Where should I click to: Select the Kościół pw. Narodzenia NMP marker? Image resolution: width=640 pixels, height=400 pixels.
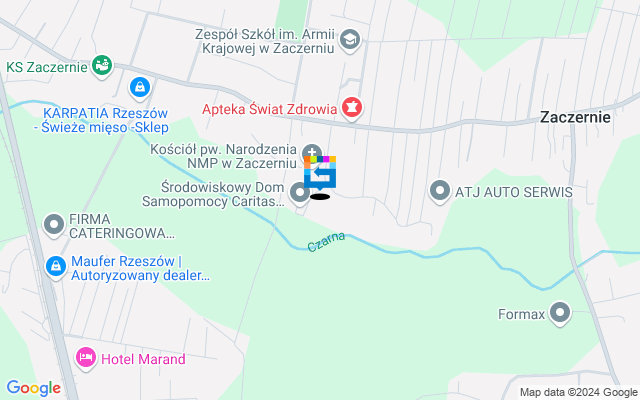(x=311, y=152)
